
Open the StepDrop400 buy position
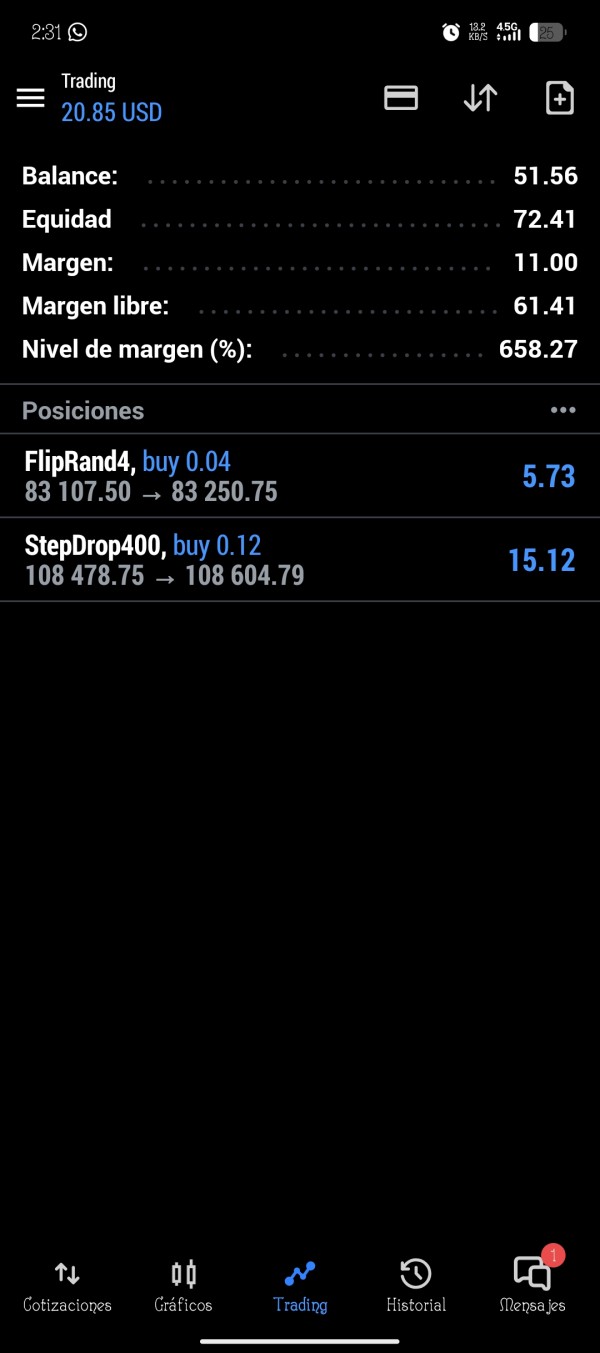[300, 560]
